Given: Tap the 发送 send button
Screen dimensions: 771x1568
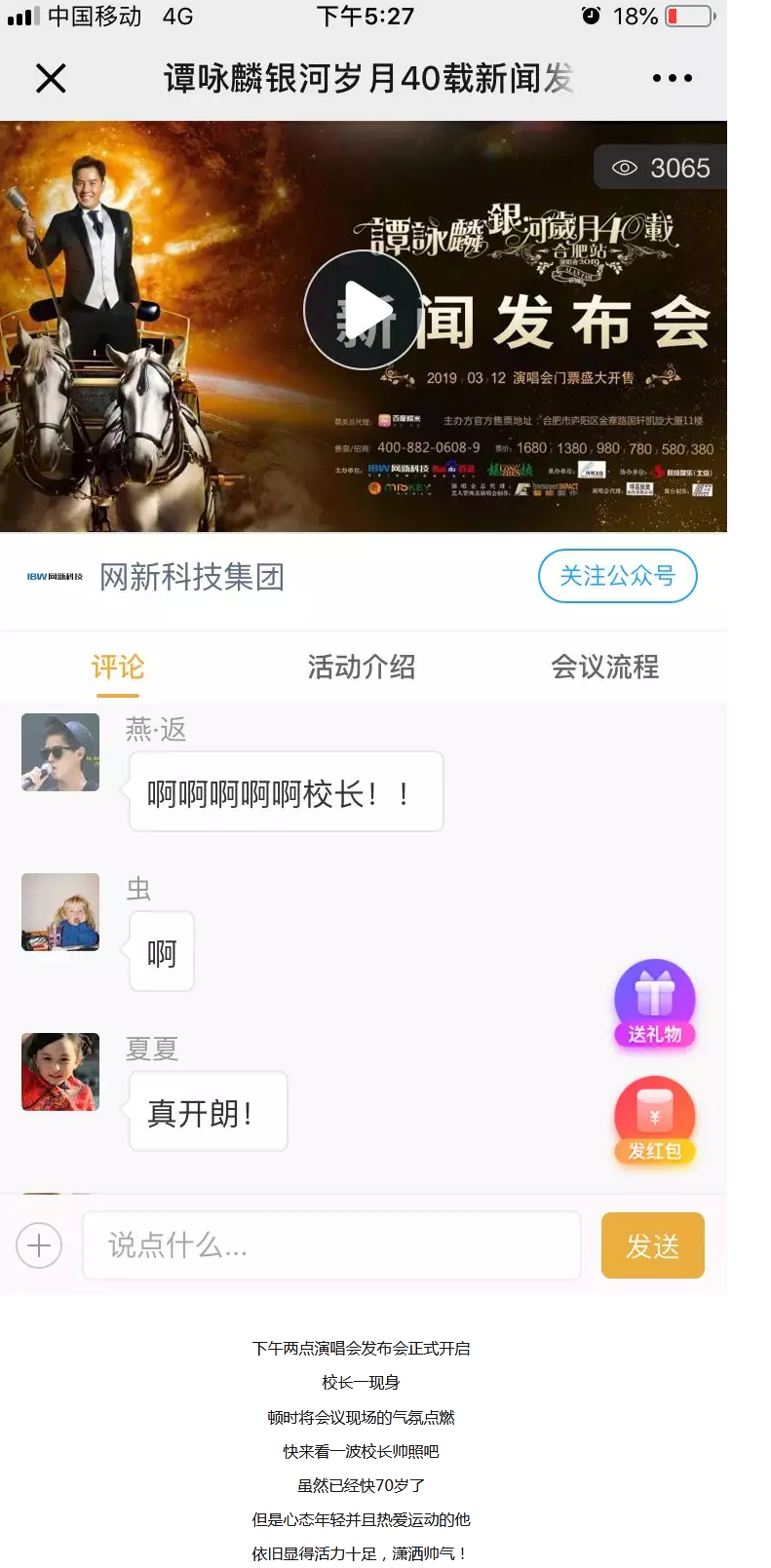Looking at the screenshot, I should click(x=652, y=1245).
